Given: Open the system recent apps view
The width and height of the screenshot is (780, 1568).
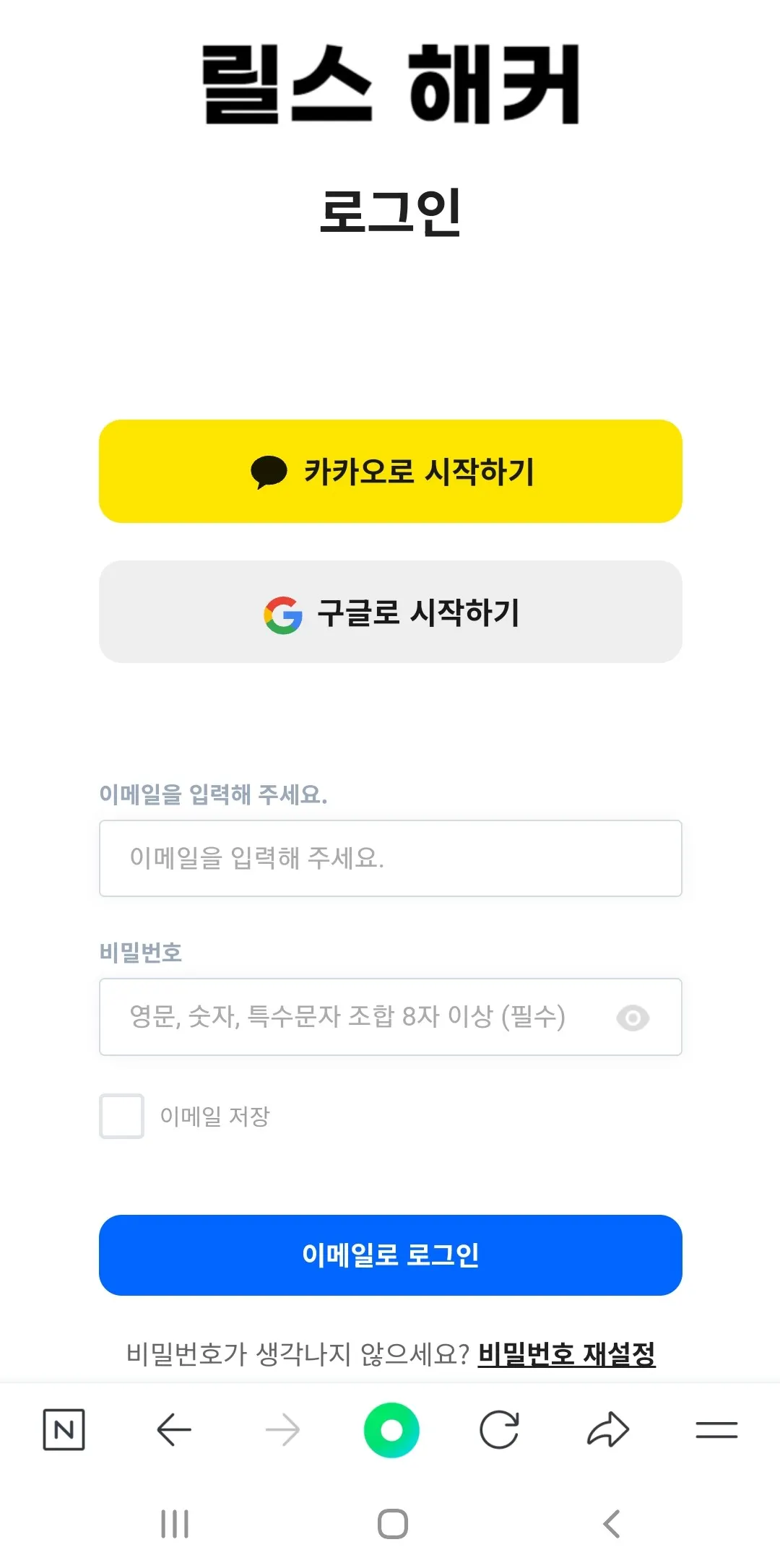Looking at the screenshot, I should [175, 1524].
